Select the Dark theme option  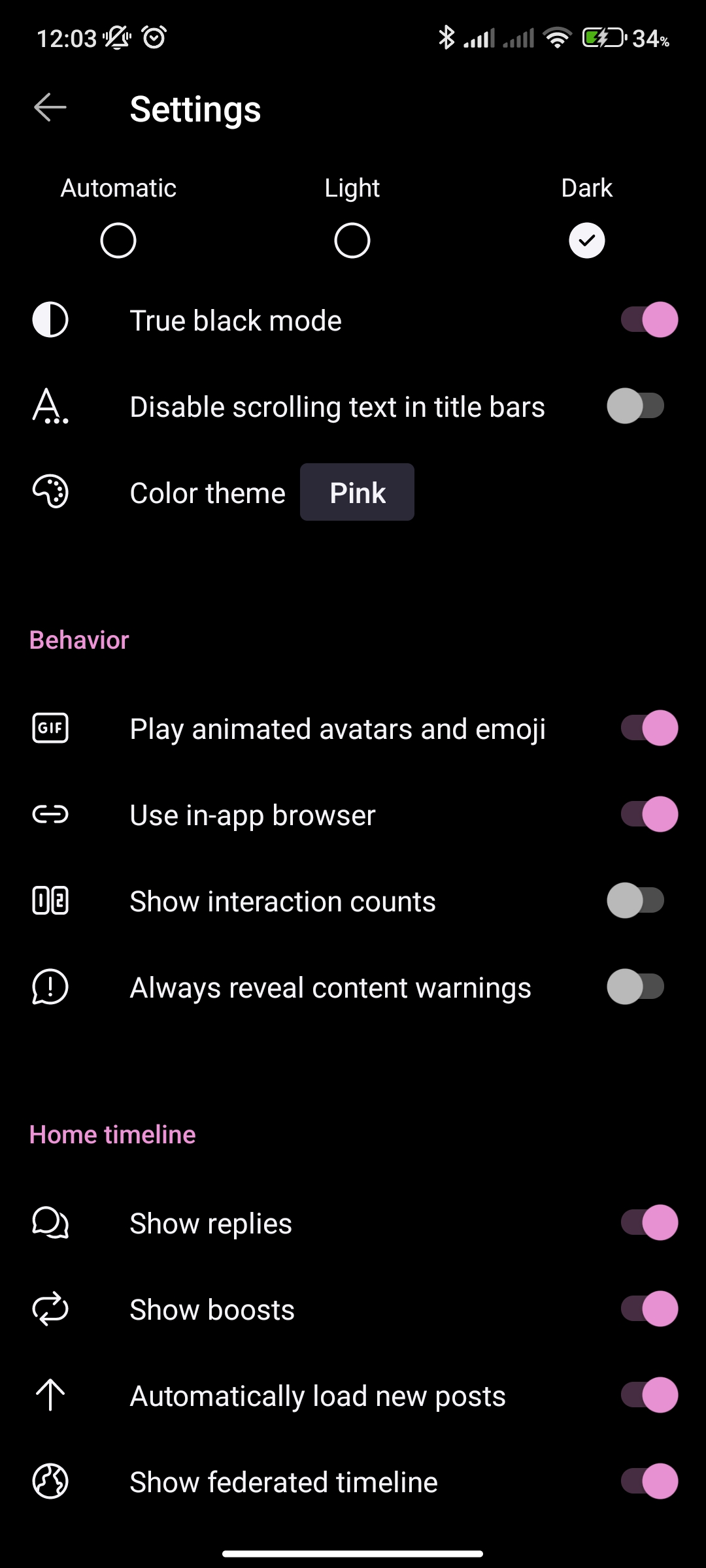(x=586, y=240)
